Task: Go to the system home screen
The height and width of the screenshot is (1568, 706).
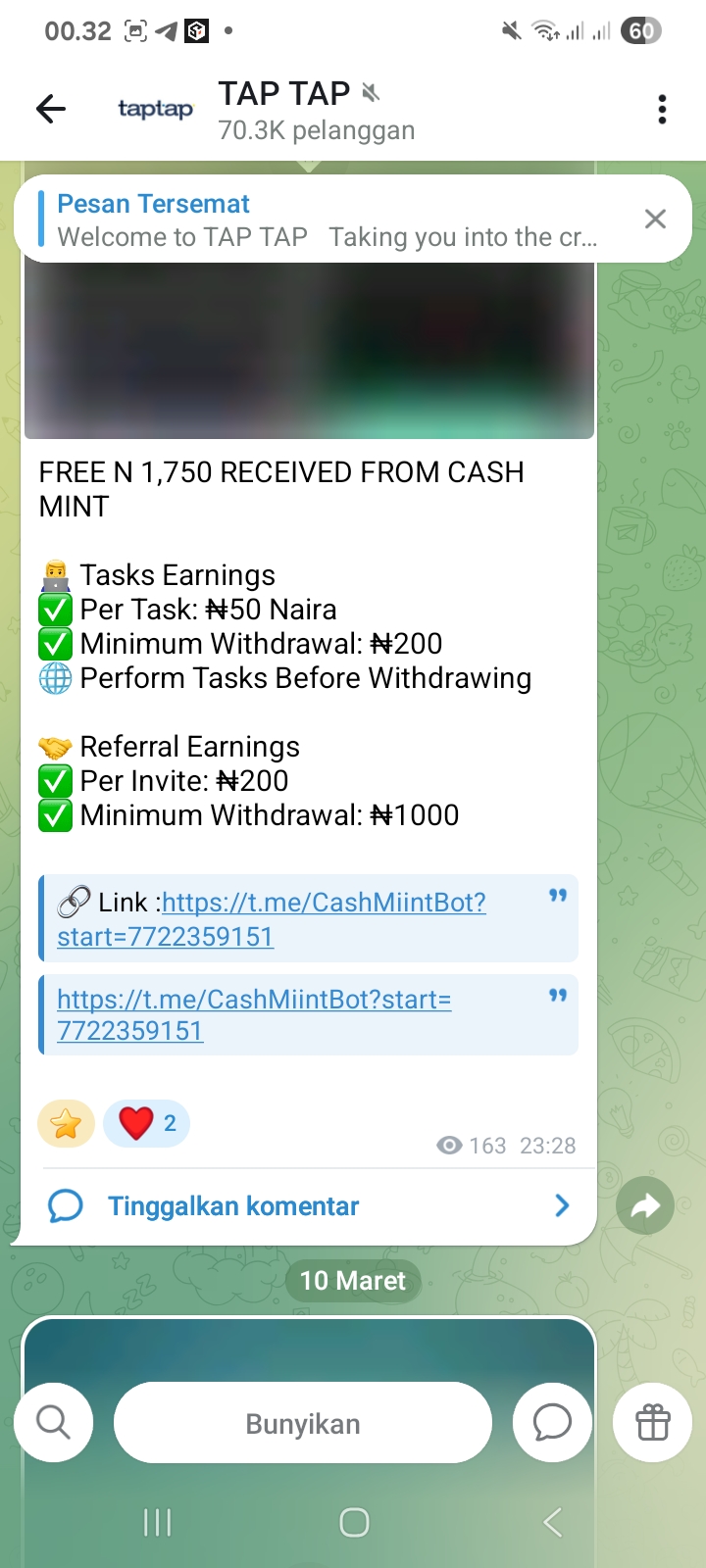Action: pos(353,1522)
